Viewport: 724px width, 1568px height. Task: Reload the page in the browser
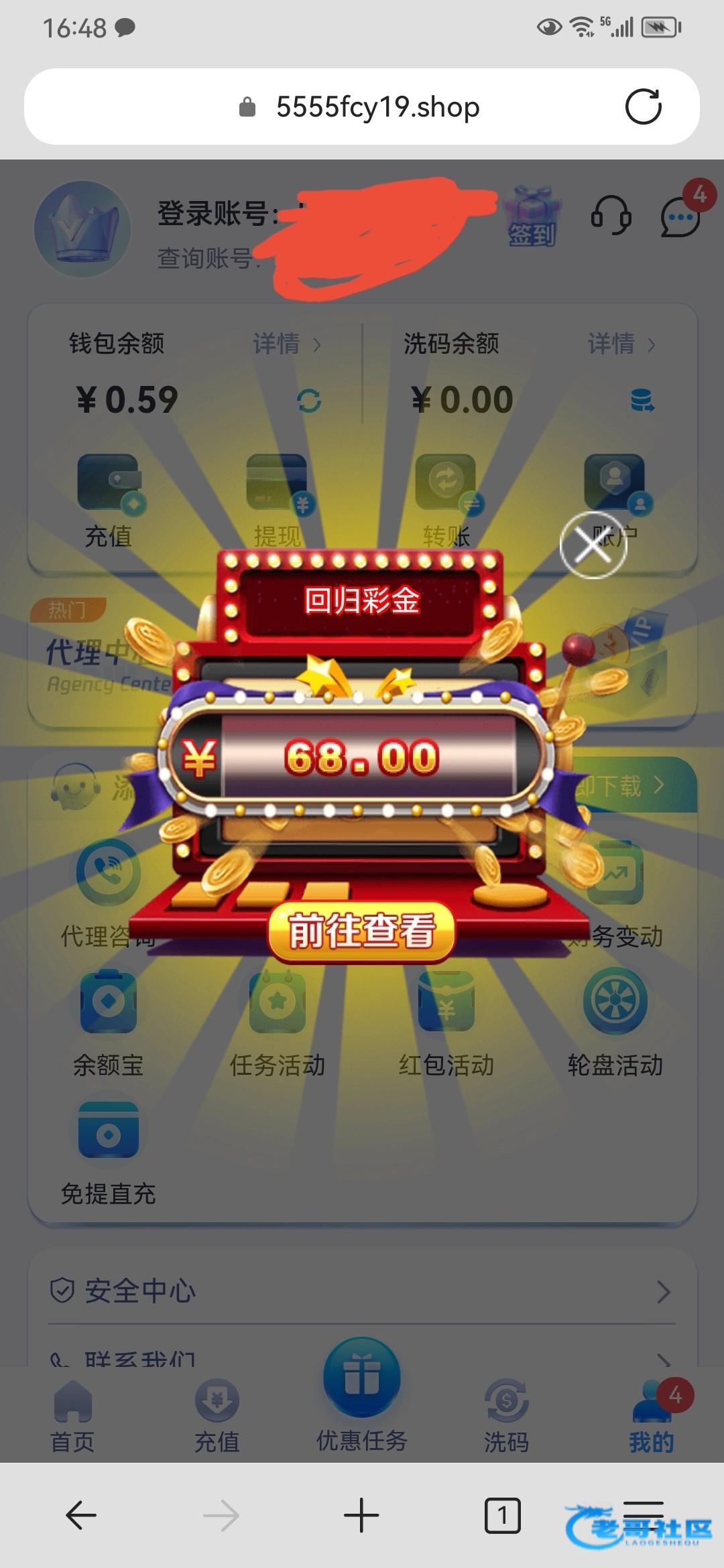pyautogui.click(x=643, y=107)
